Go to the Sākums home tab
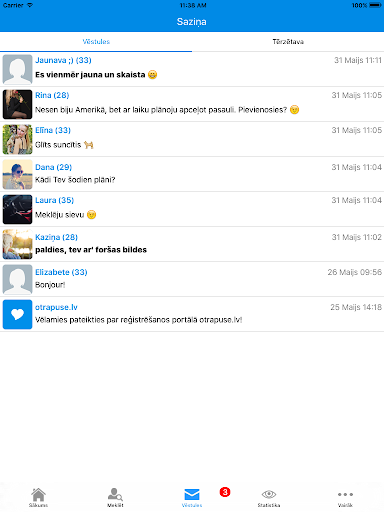This screenshot has width=384, height=512. click(x=38, y=497)
